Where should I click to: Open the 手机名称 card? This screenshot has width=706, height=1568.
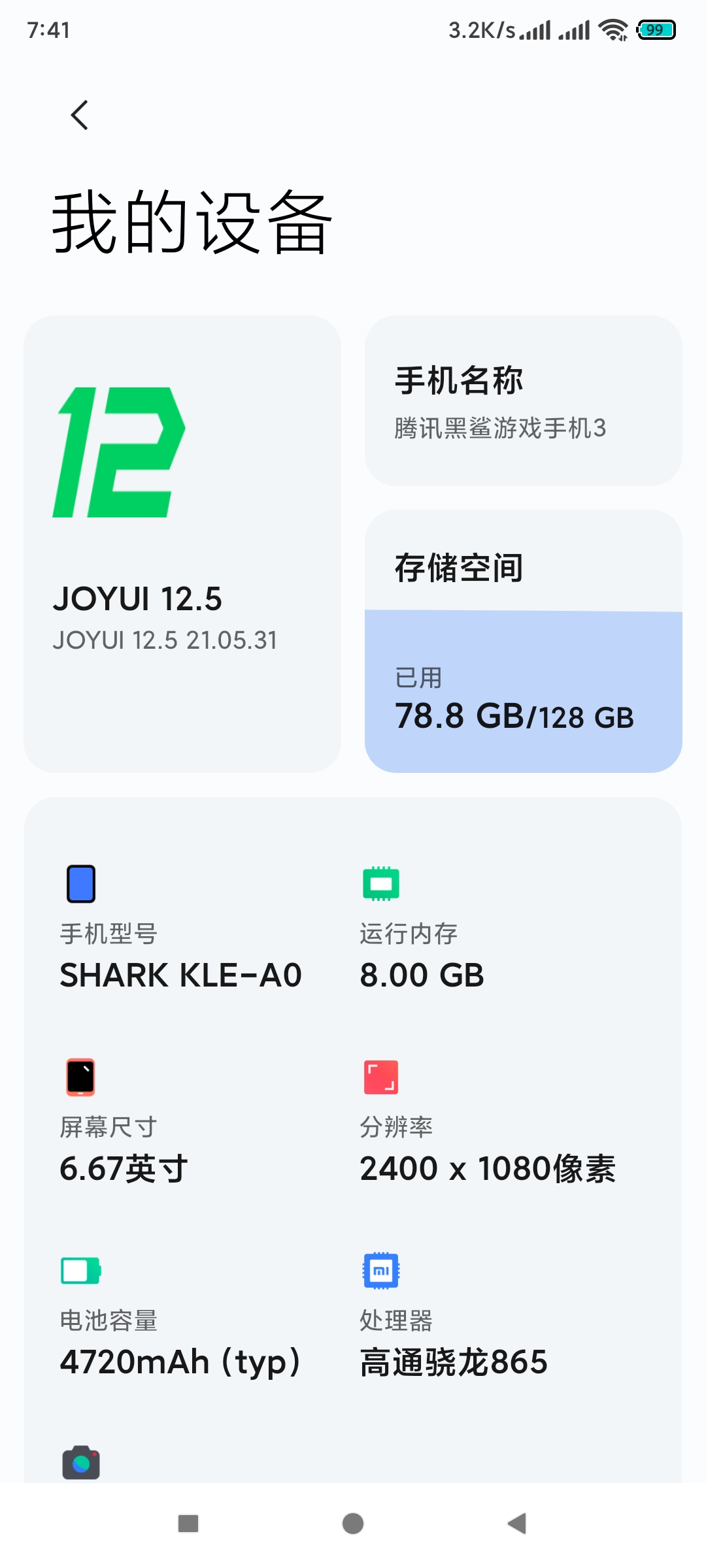coord(523,401)
